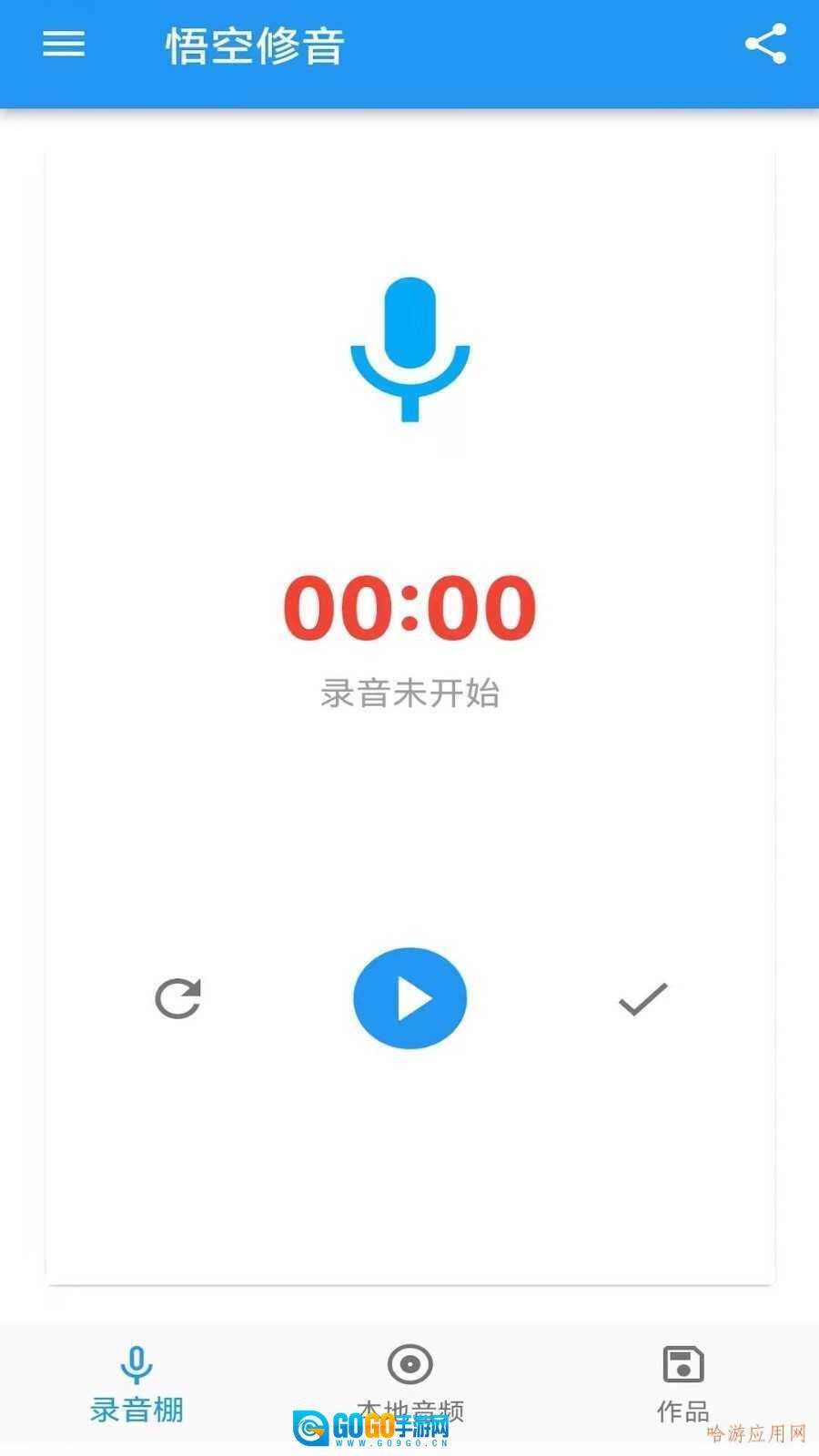Open the hamburger navigation menu
Screen dimensions: 819x1456
point(64,44)
